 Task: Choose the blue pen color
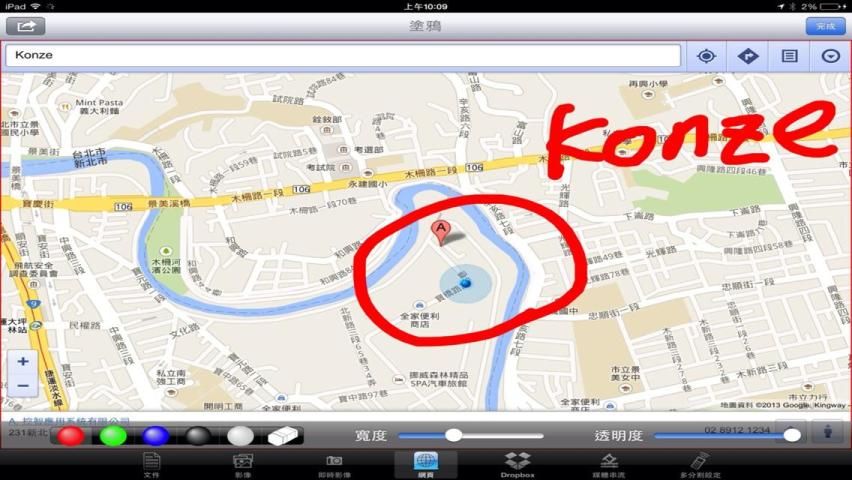pos(155,436)
